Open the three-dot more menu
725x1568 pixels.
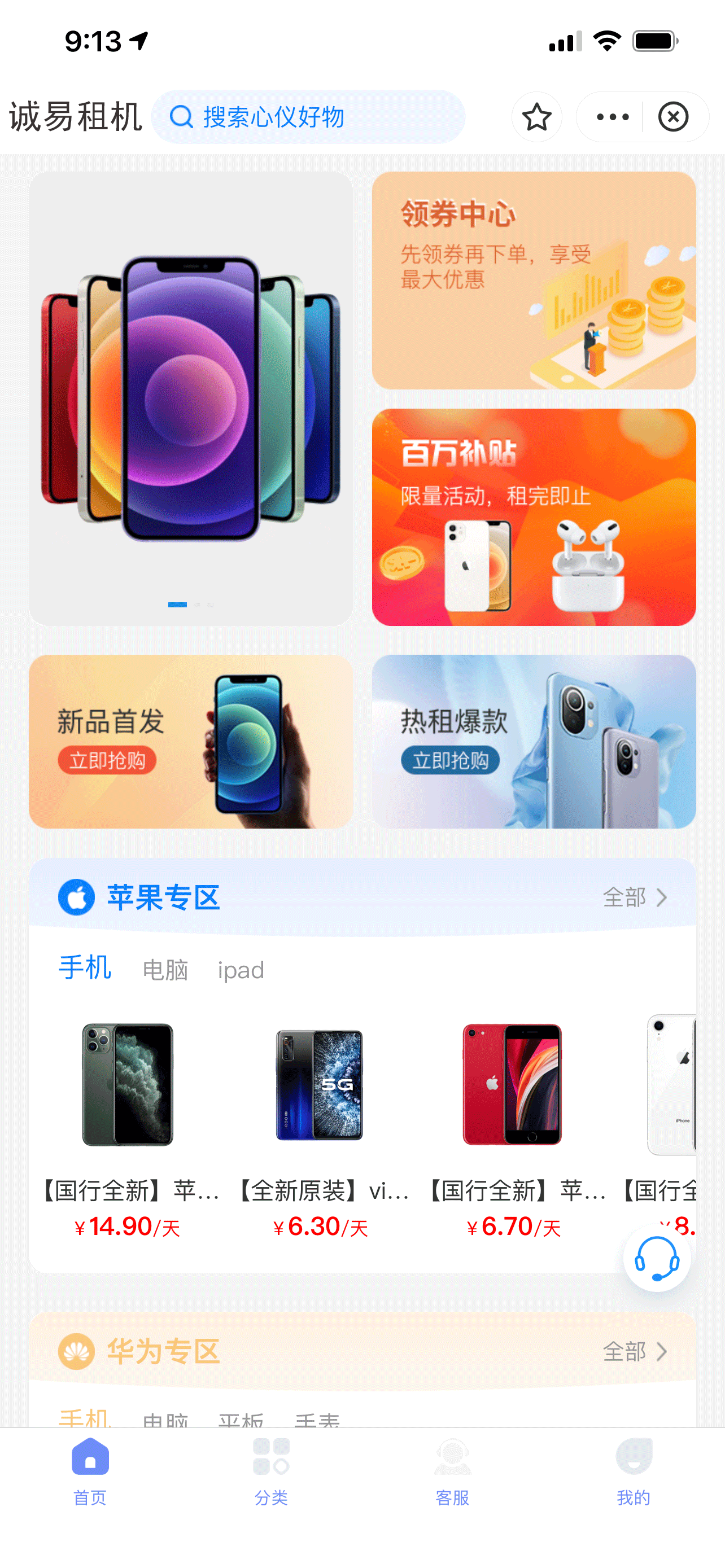[612, 117]
